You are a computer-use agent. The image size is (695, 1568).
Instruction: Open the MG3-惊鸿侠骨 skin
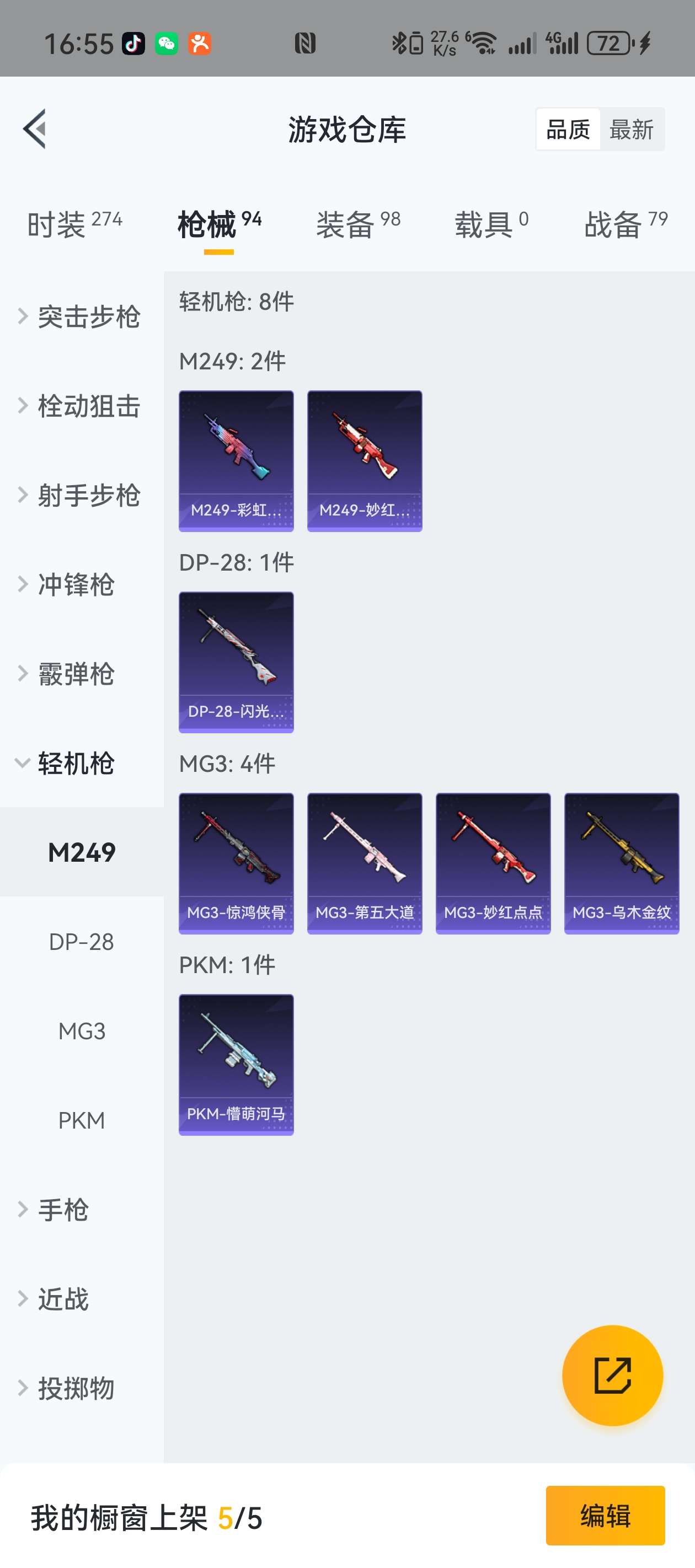pos(236,863)
